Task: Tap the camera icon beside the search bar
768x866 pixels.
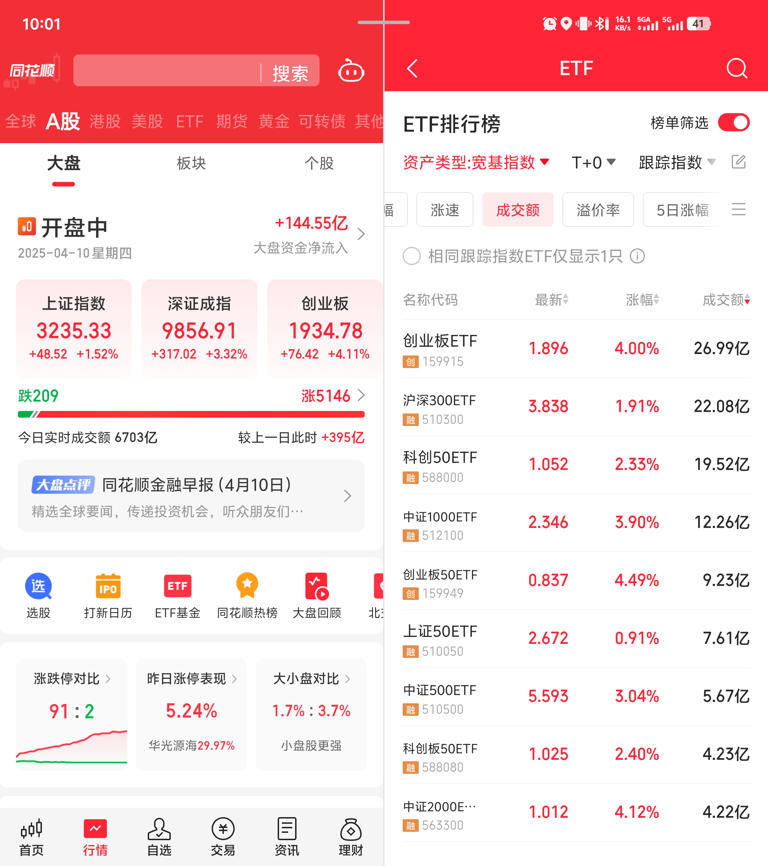Action: tap(350, 70)
